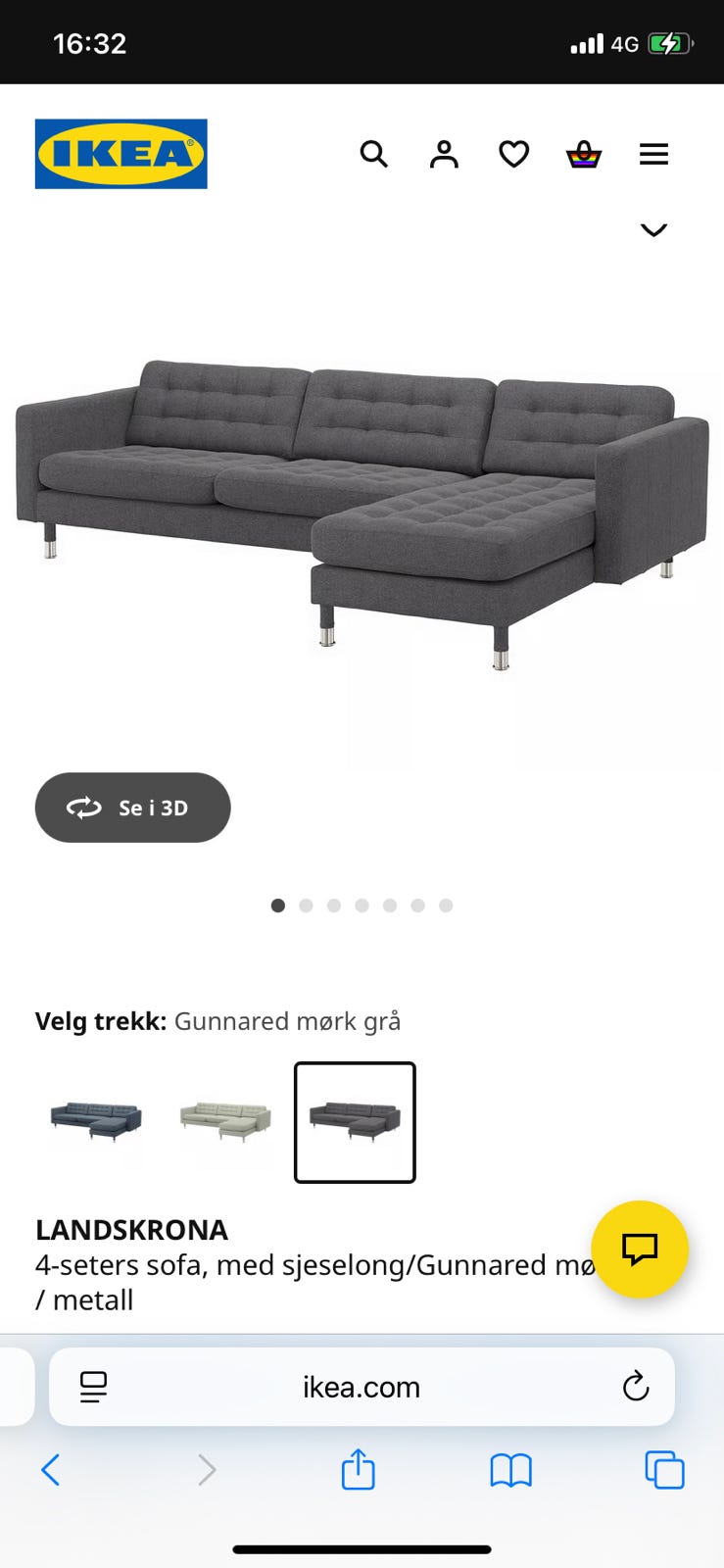This screenshot has width=724, height=1568.
Task: Open the favourites heart list
Action: click(513, 154)
